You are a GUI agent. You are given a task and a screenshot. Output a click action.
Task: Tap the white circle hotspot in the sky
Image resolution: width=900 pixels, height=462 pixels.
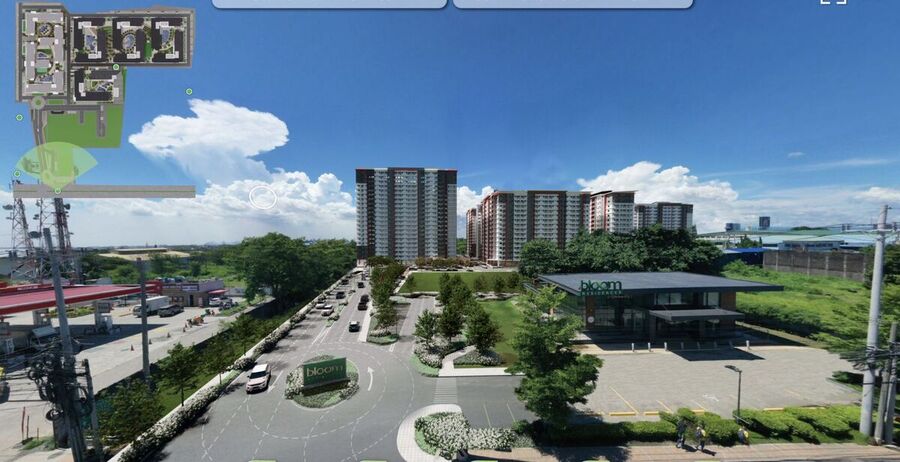pyautogui.click(x=263, y=197)
